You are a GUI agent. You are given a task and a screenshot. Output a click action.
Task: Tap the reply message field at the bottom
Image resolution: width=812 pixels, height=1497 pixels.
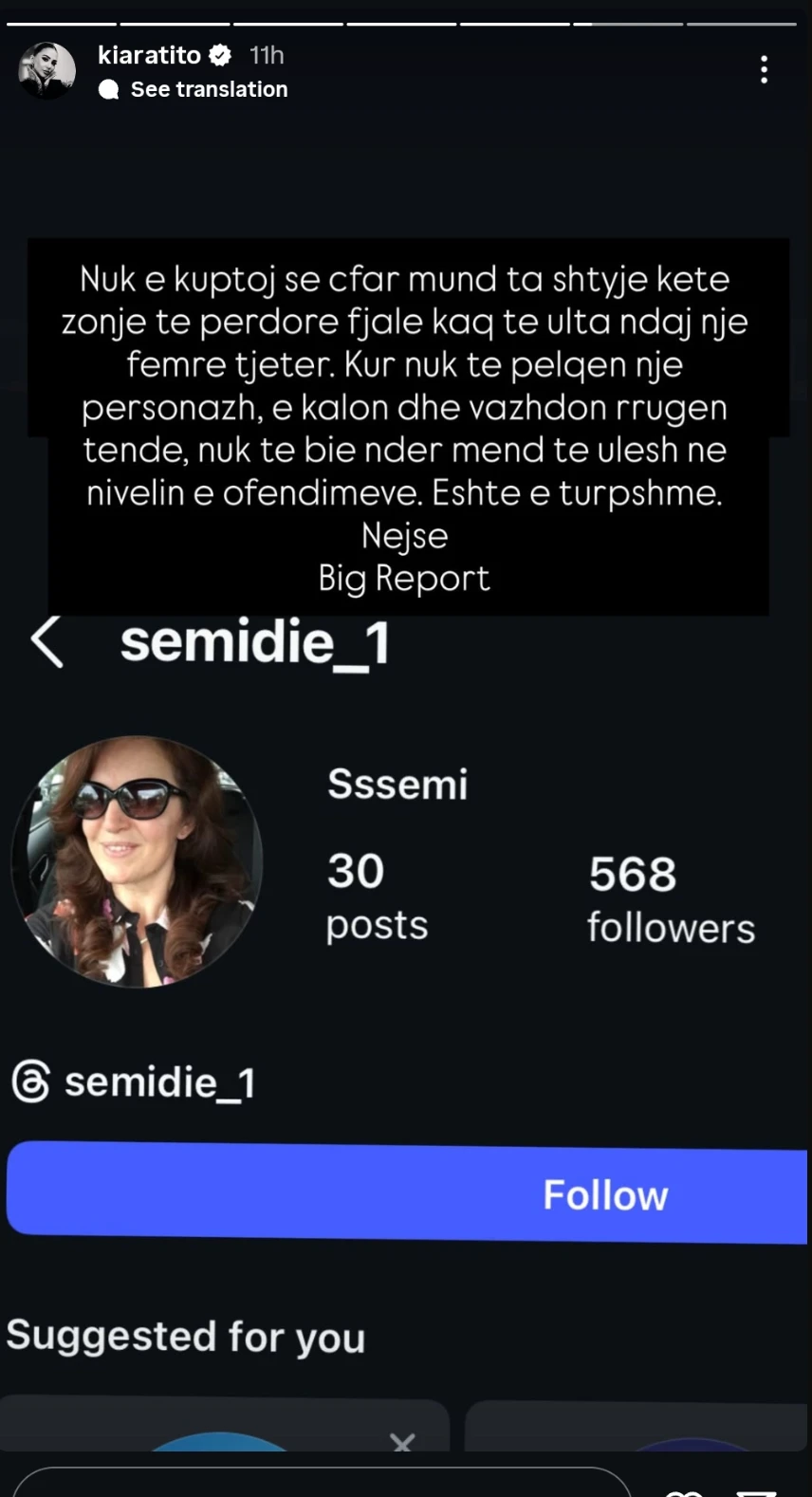323,1484
